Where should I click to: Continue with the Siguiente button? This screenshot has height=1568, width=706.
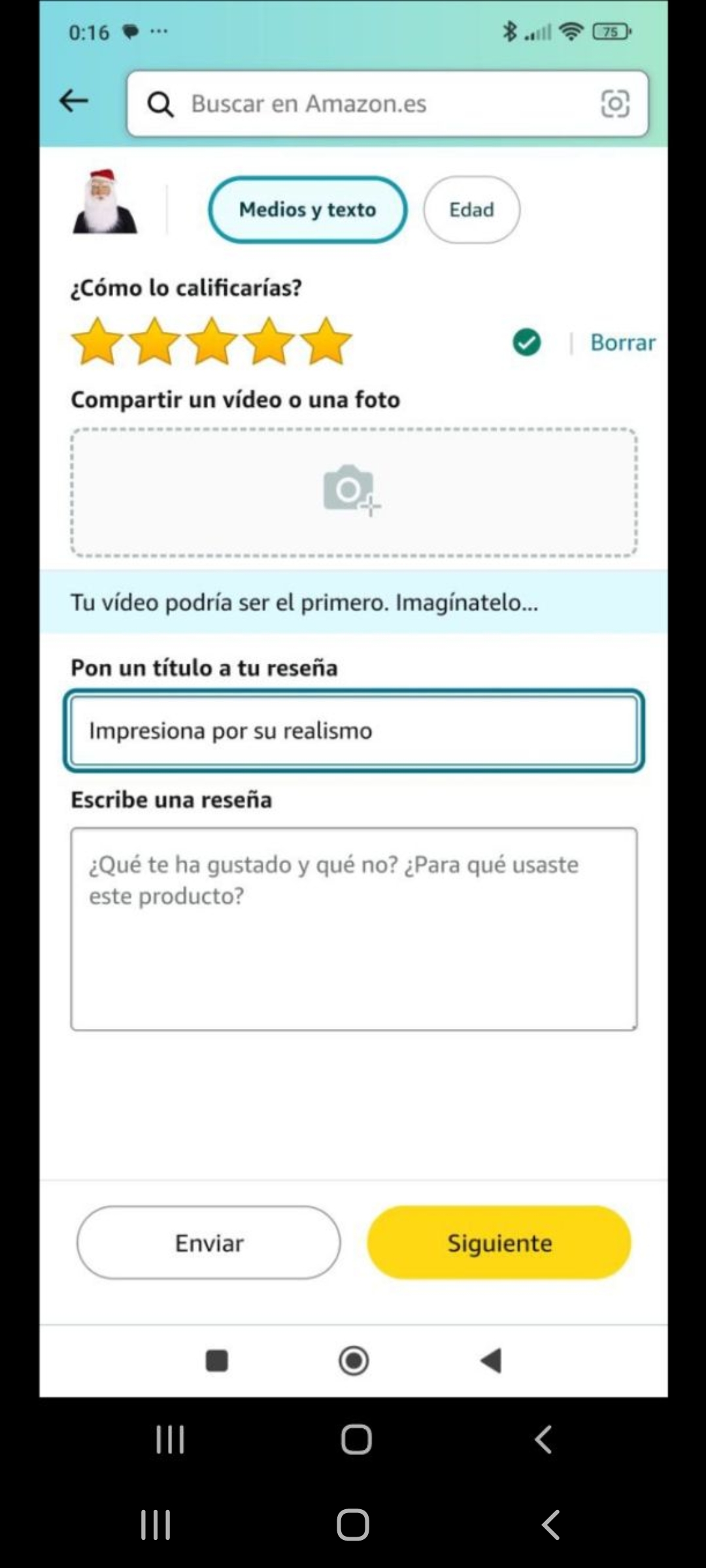(499, 1243)
